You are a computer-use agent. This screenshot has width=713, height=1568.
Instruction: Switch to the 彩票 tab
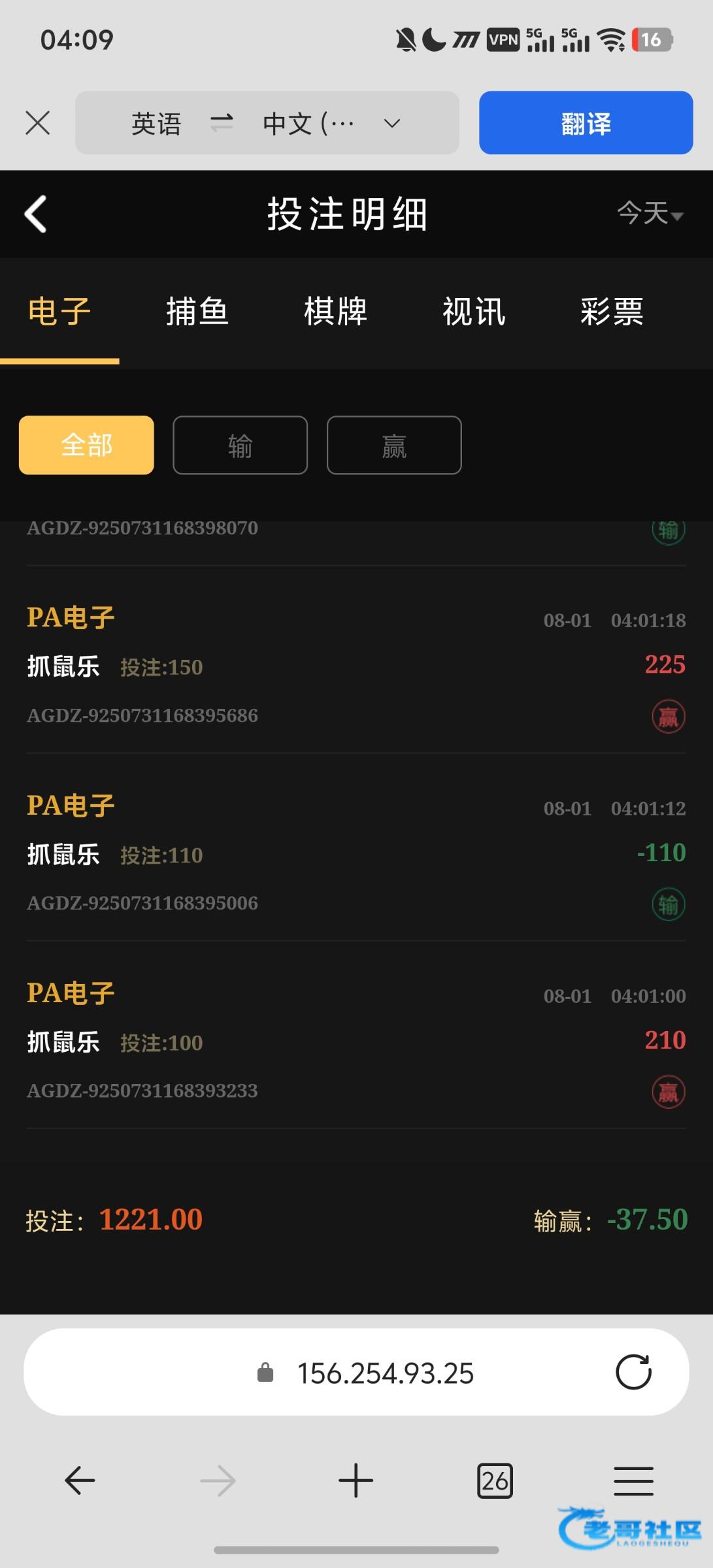(612, 311)
